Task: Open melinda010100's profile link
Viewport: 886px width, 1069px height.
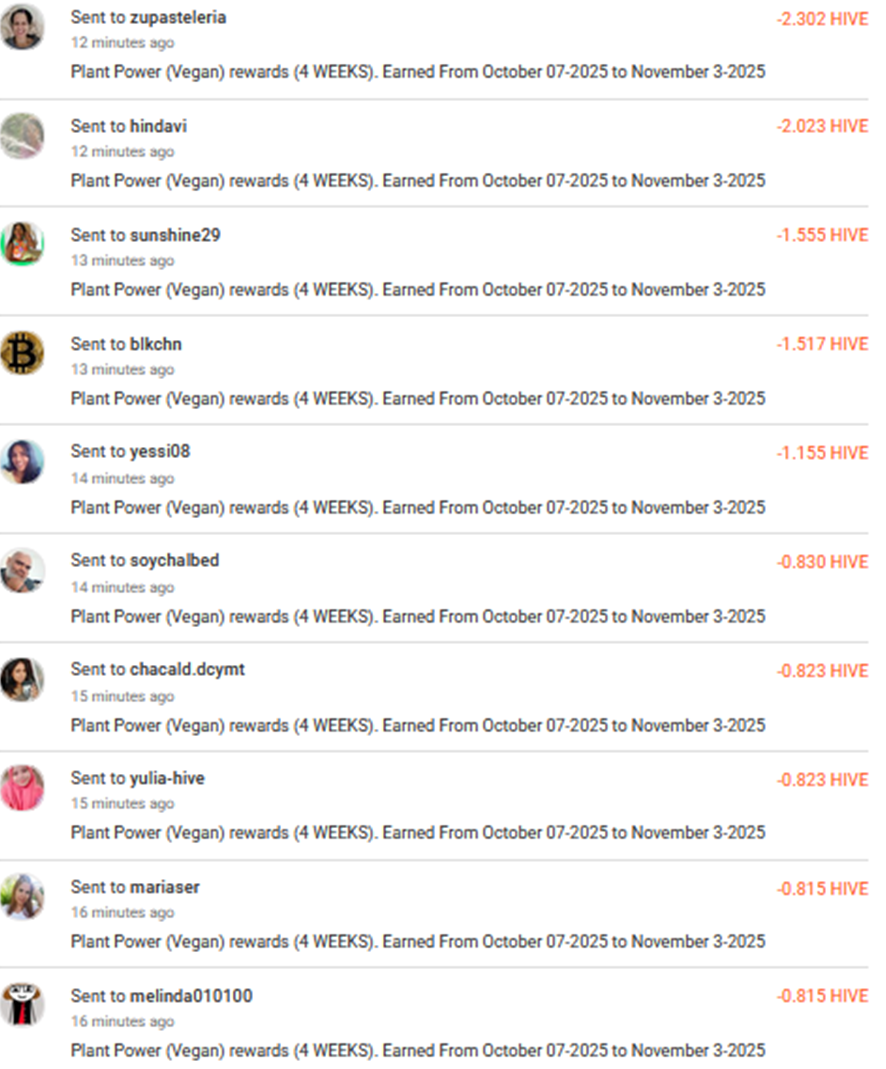Action: pos(191,996)
